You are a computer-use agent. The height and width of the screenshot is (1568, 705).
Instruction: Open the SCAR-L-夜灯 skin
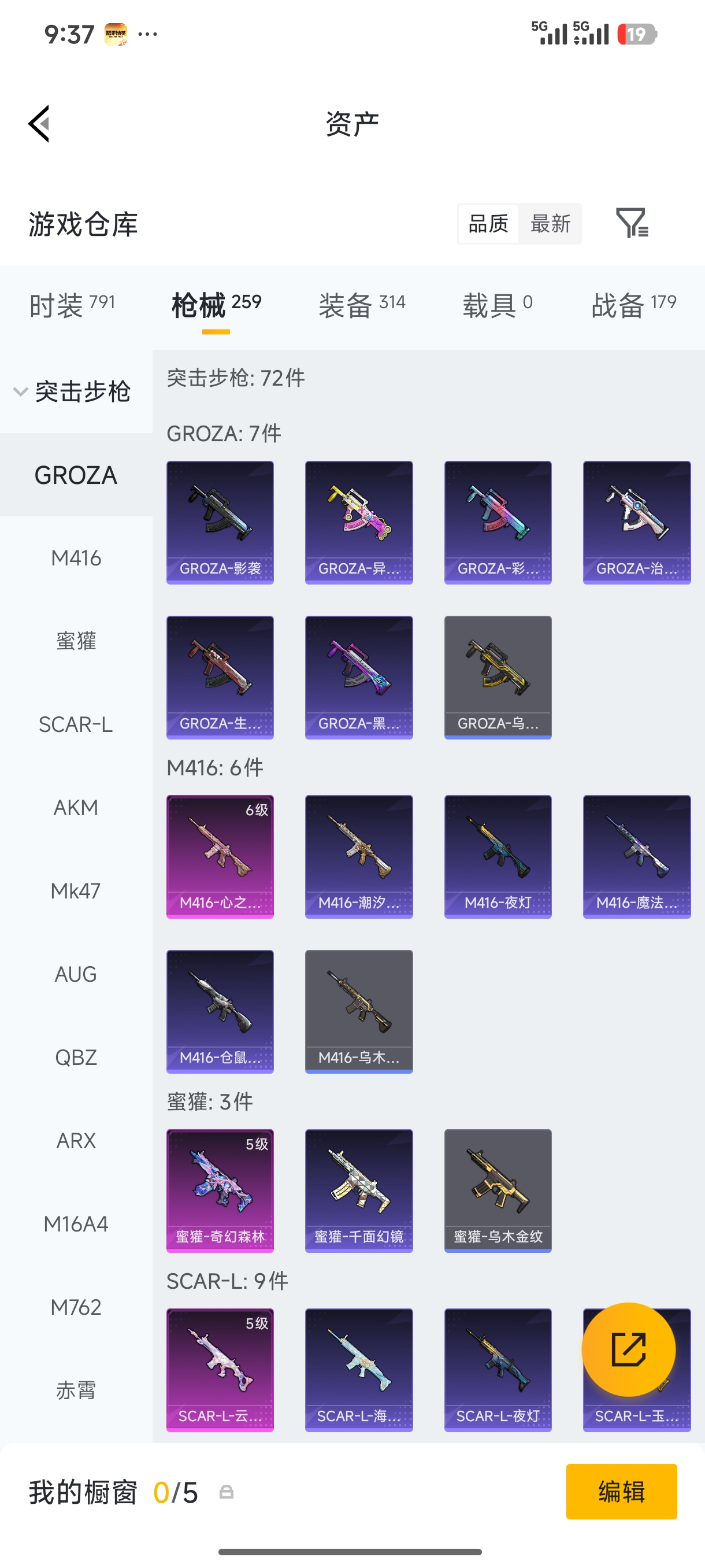click(498, 1370)
